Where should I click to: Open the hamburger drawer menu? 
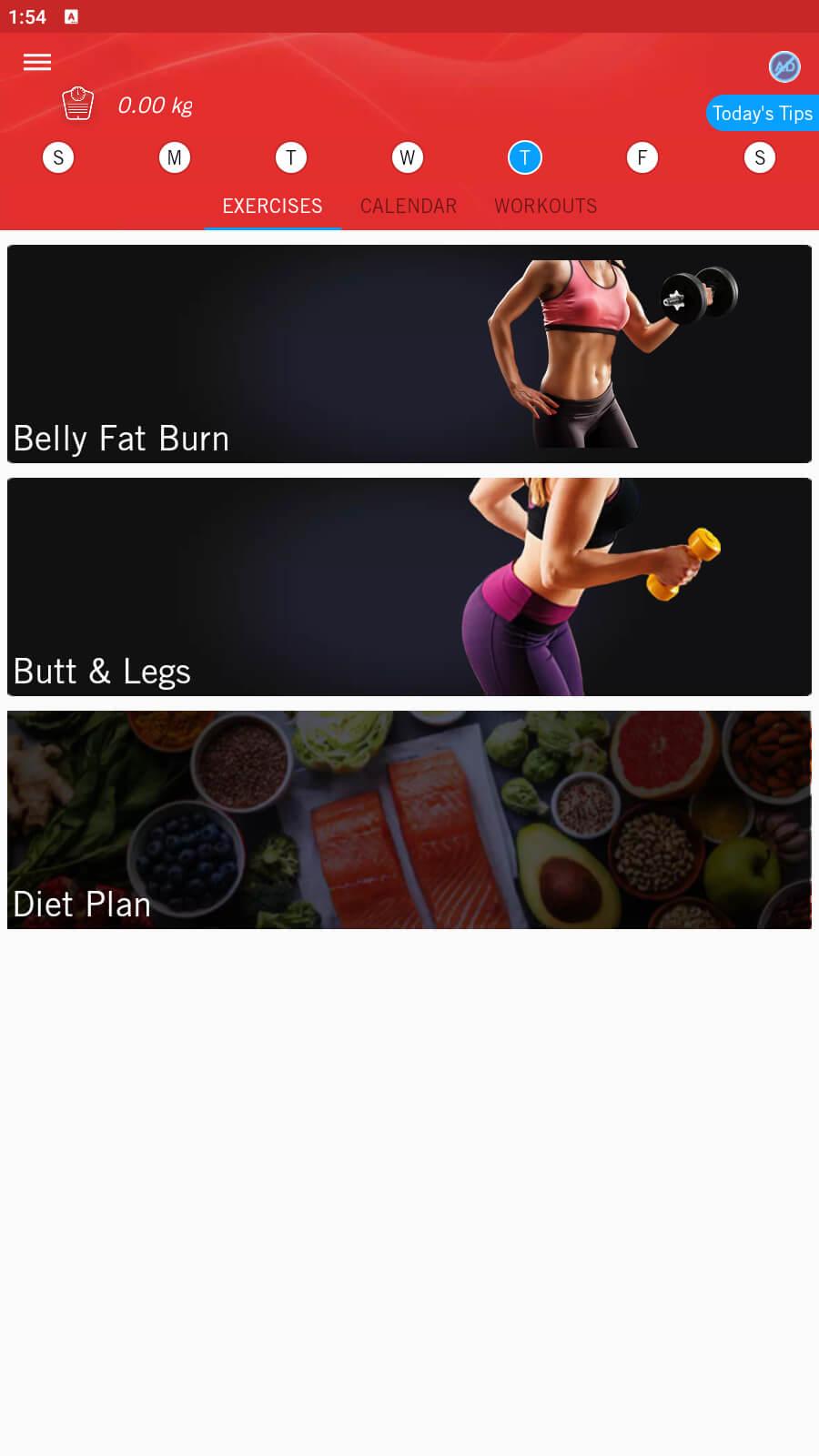coord(37,62)
